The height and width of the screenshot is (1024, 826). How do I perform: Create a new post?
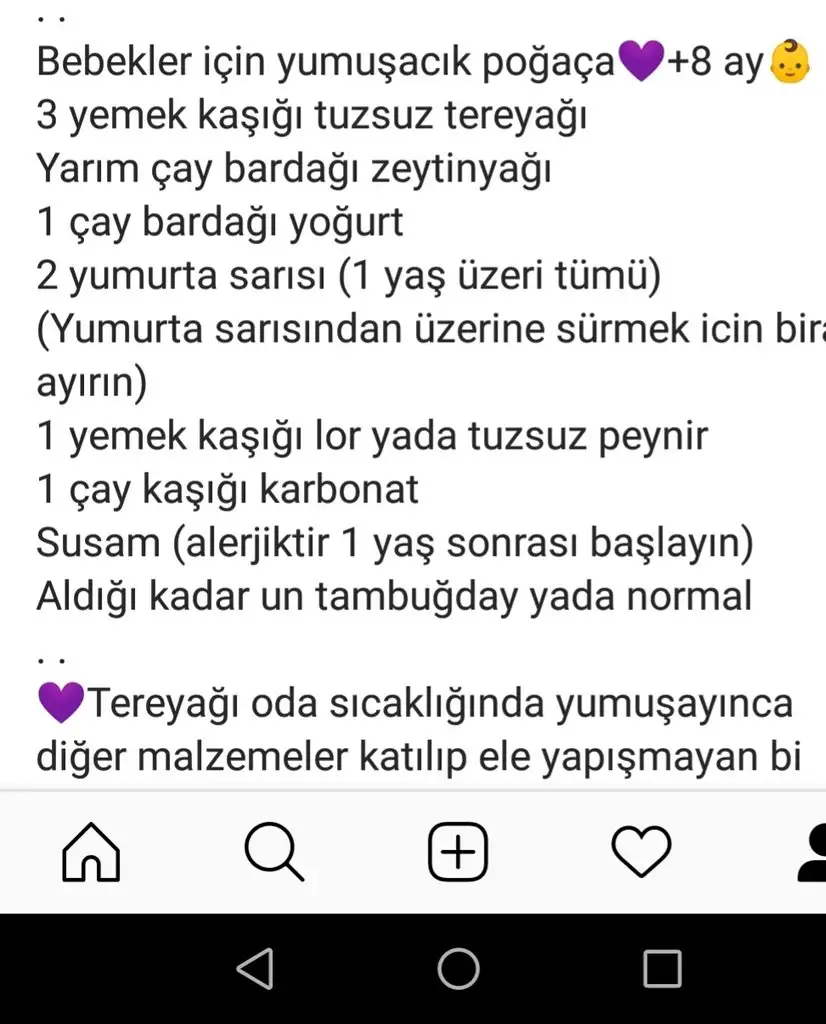(x=458, y=853)
